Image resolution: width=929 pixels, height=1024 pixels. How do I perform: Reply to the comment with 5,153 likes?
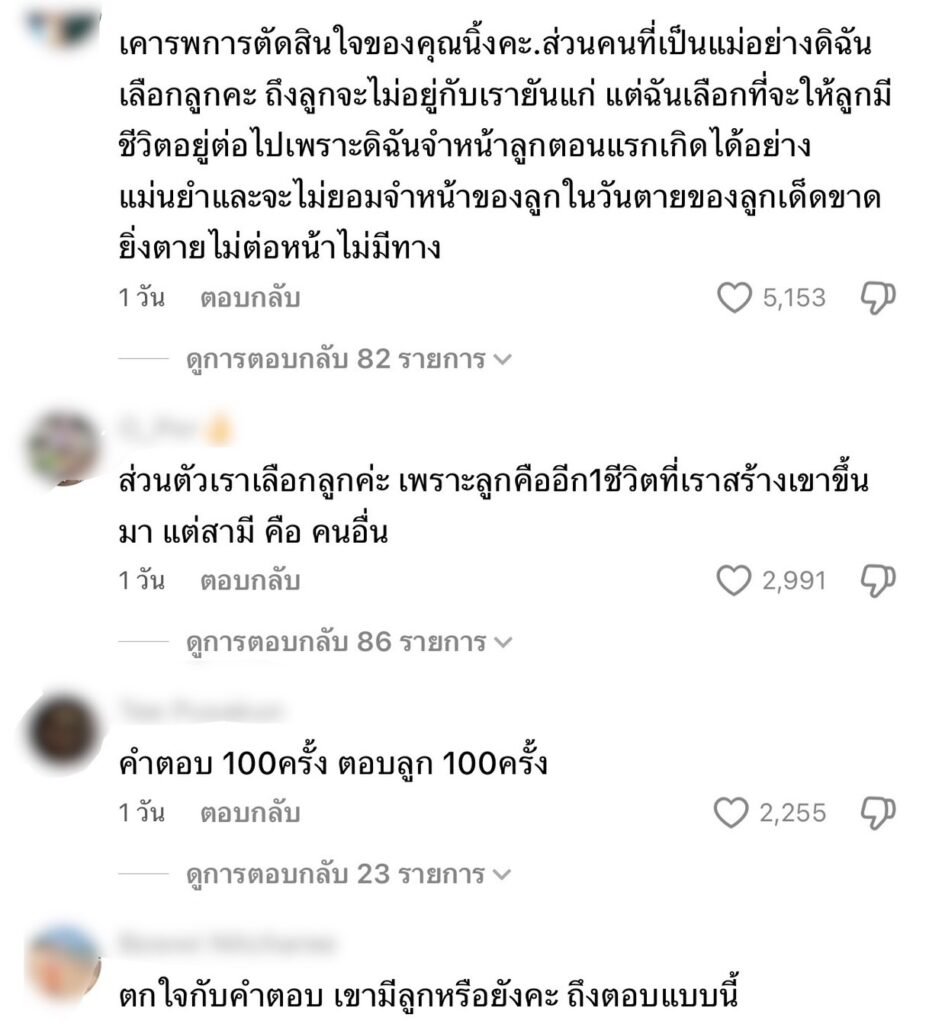(250, 298)
